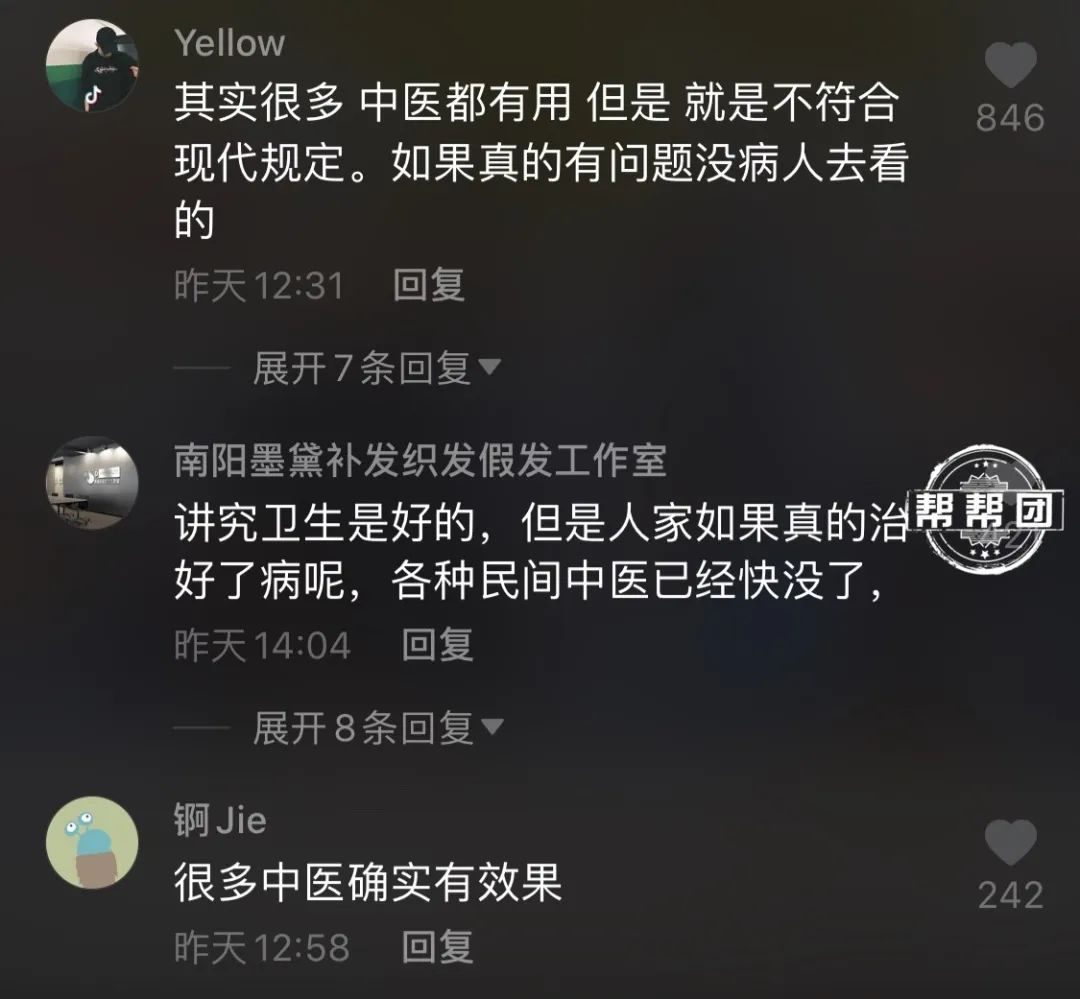Expand the 7 replies under Yellow's comment
The height and width of the screenshot is (999, 1080).
(x=375, y=369)
